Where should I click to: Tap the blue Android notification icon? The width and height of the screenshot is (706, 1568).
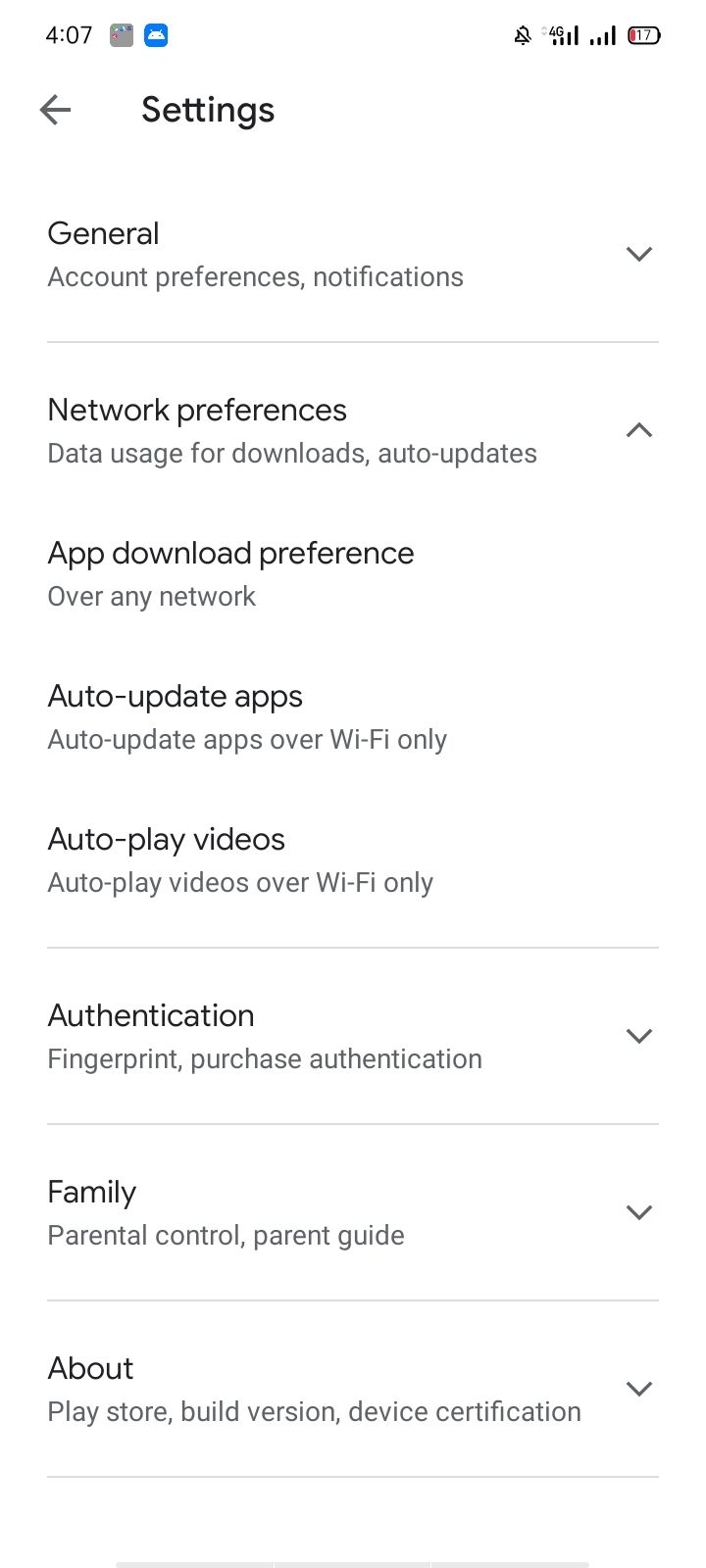pos(157,34)
